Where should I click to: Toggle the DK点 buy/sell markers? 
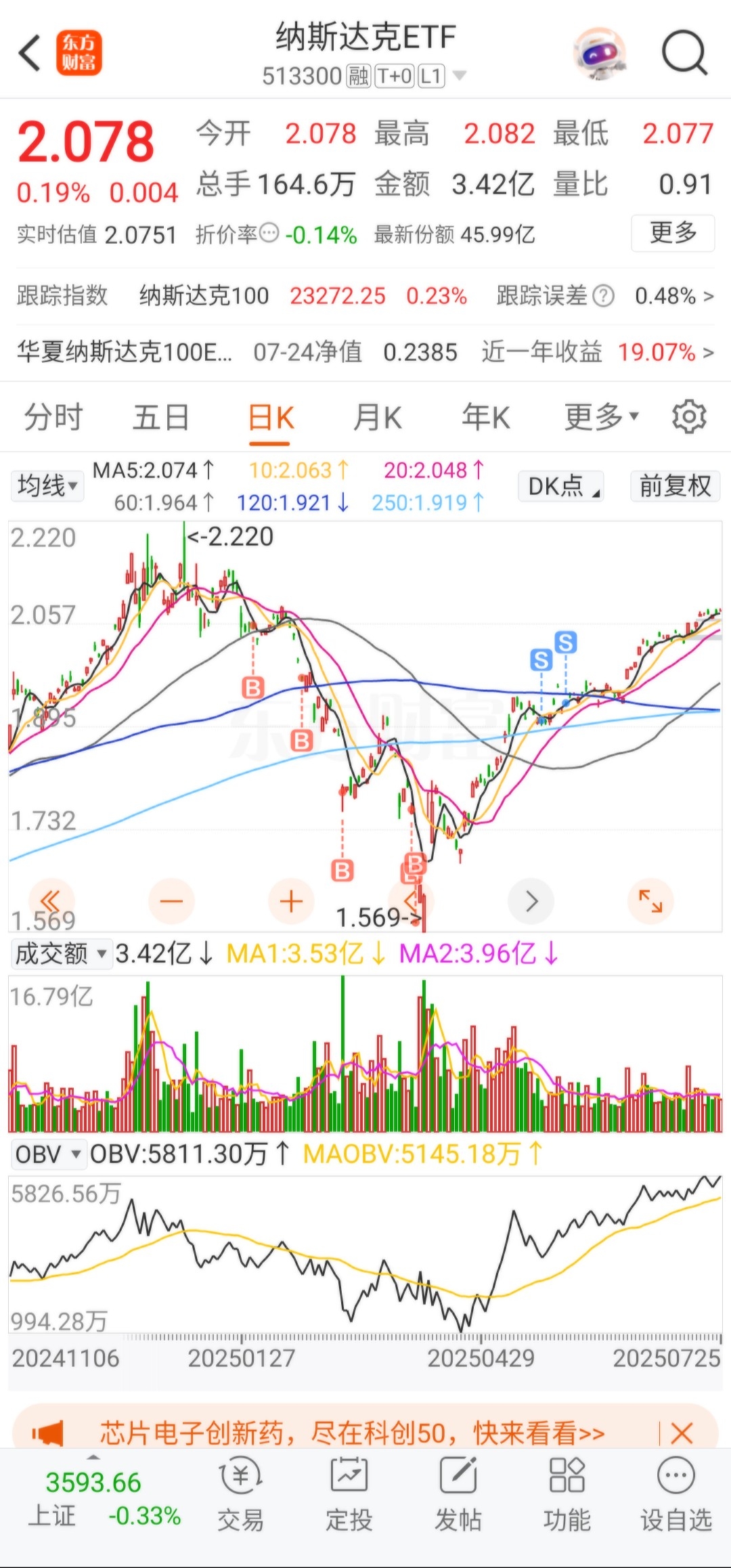click(561, 486)
